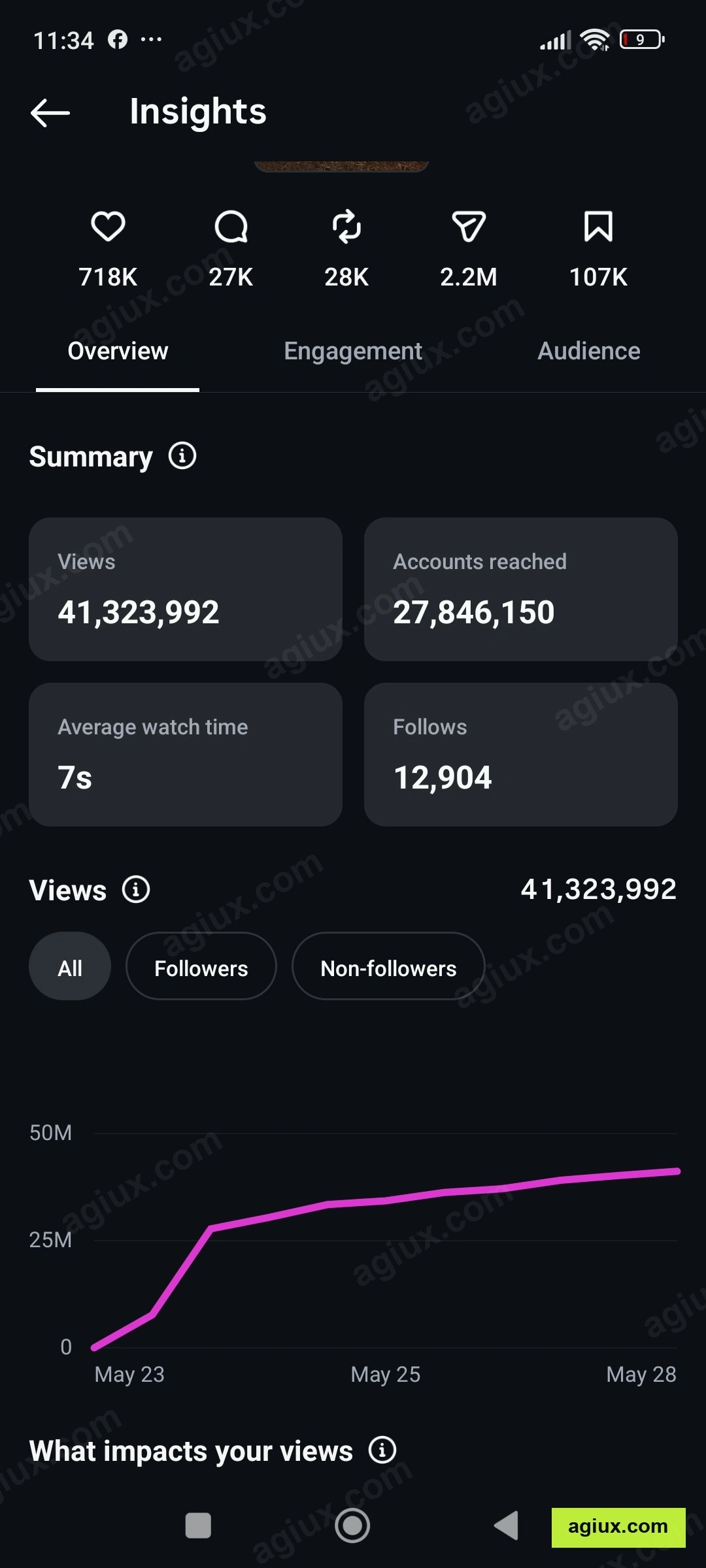706x1568 pixels.
Task: Filter views by Non-followers
Action: [388, 967]
